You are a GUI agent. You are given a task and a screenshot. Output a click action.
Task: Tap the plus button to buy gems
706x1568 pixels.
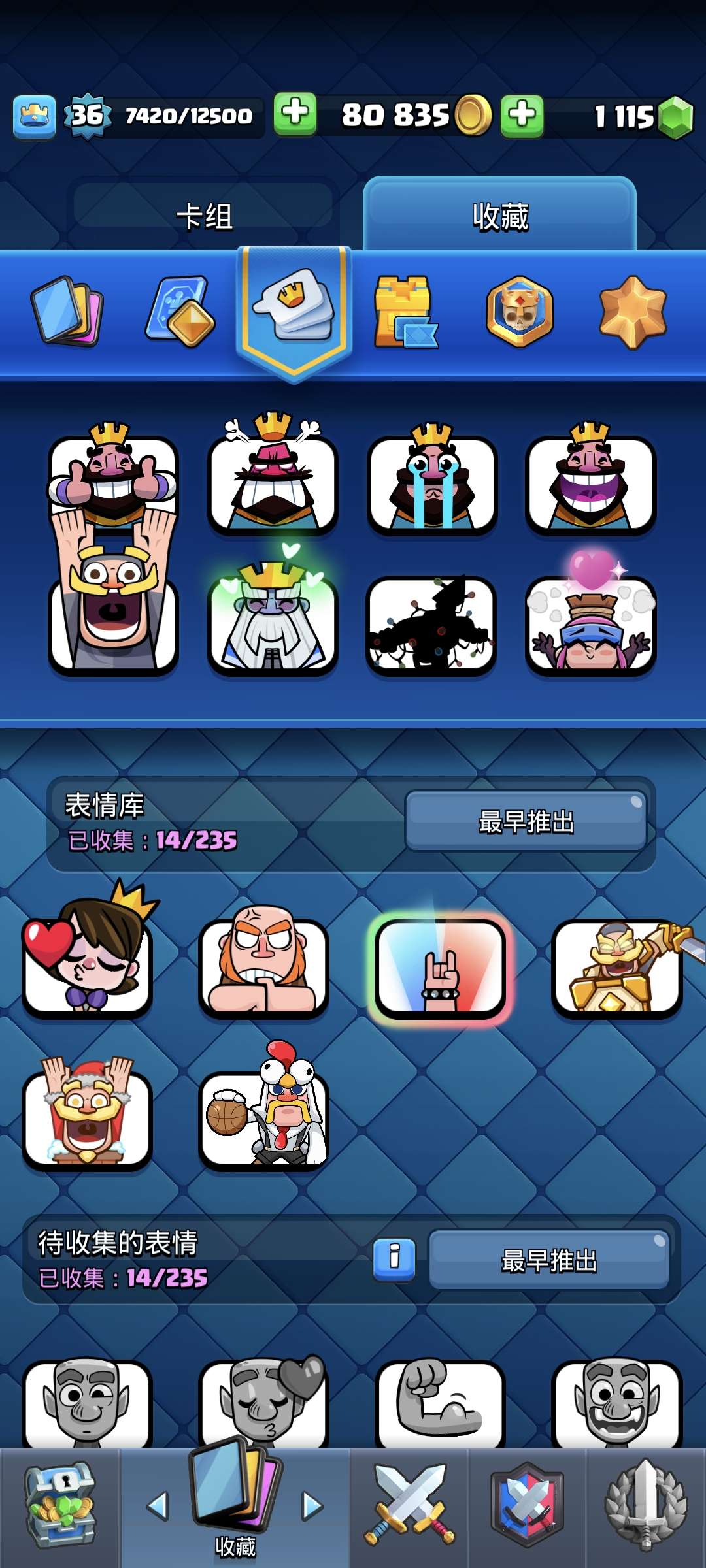[x=522, y=116]
